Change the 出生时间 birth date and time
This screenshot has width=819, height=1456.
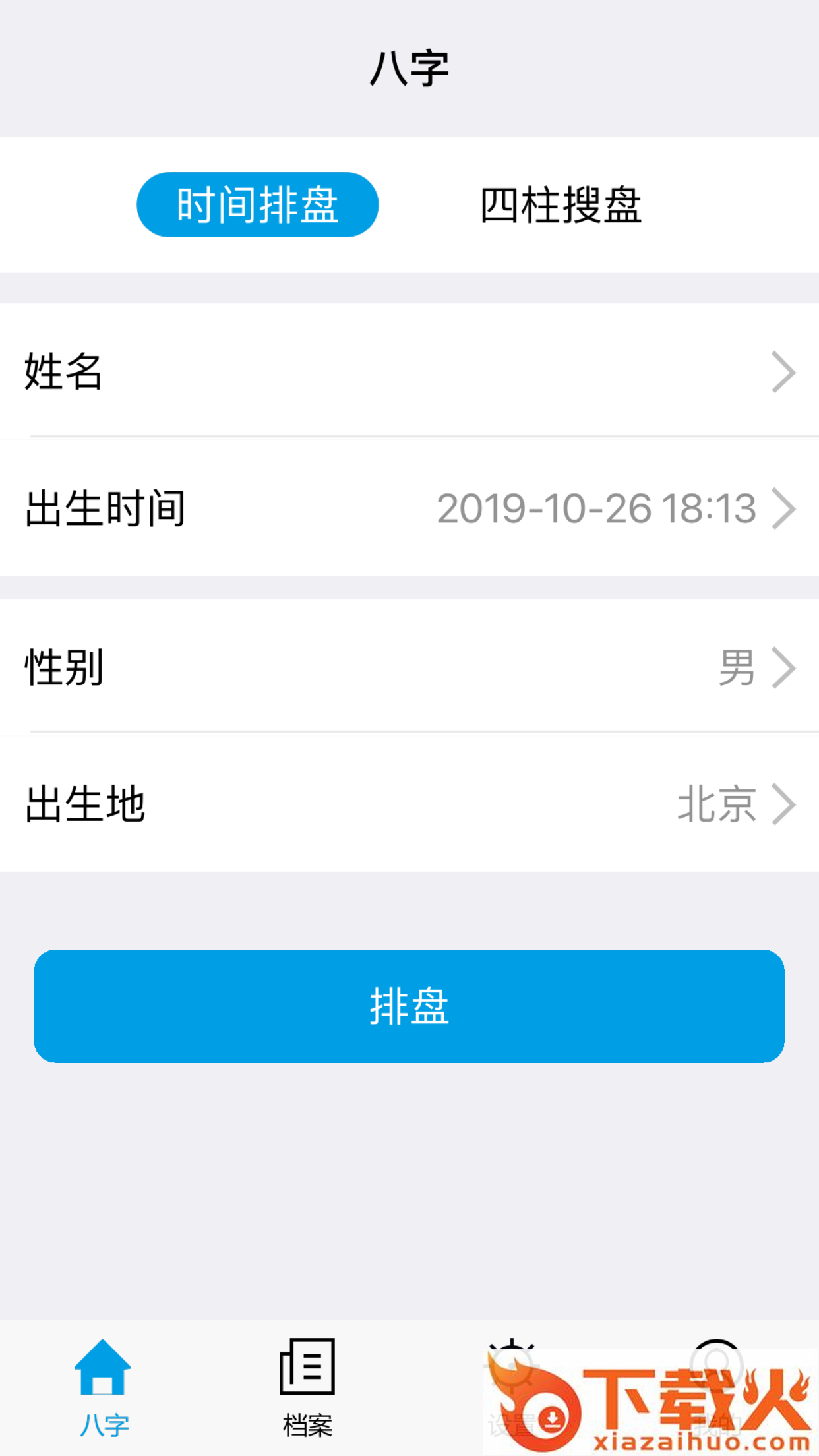pyautogui.click(x=409, y=508)
